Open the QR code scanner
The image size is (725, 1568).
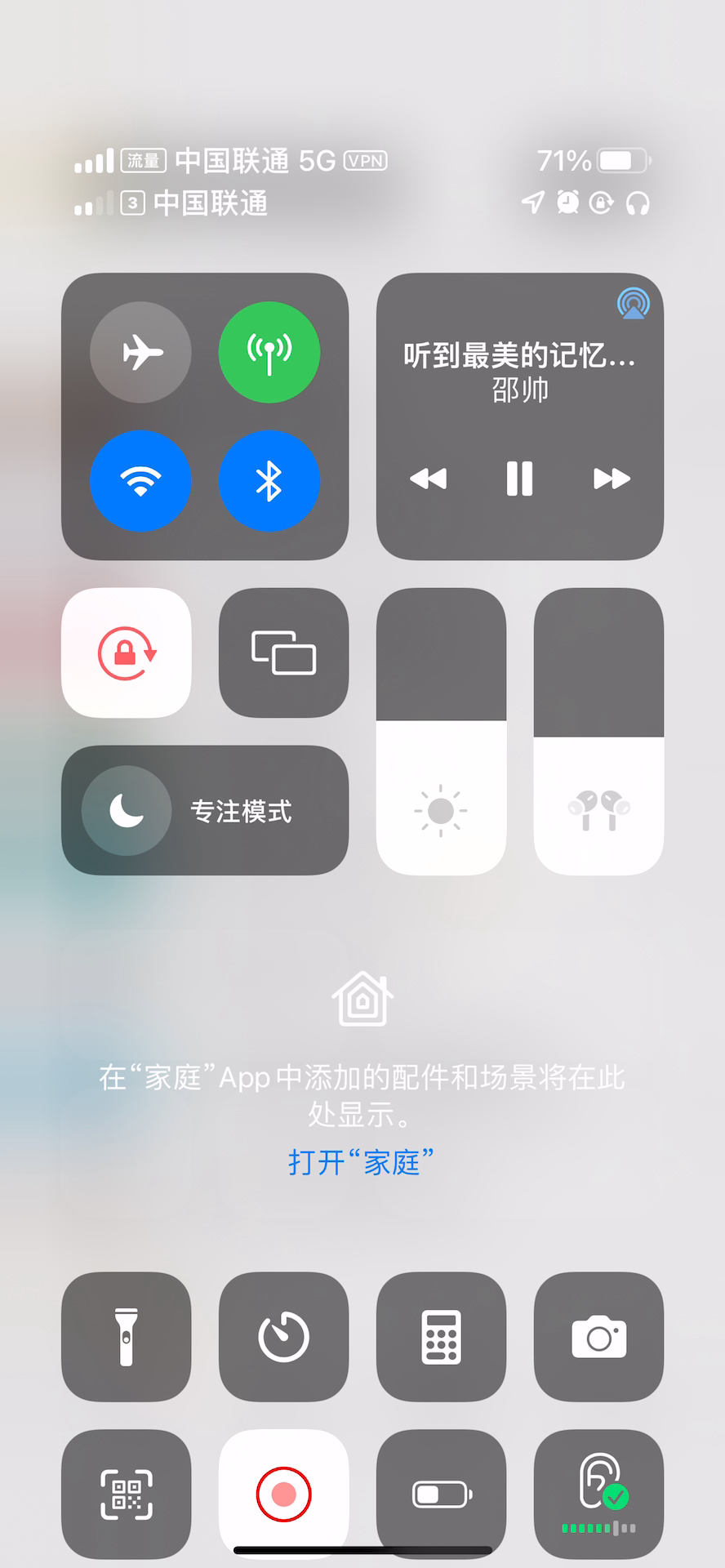pos(127,1494)
